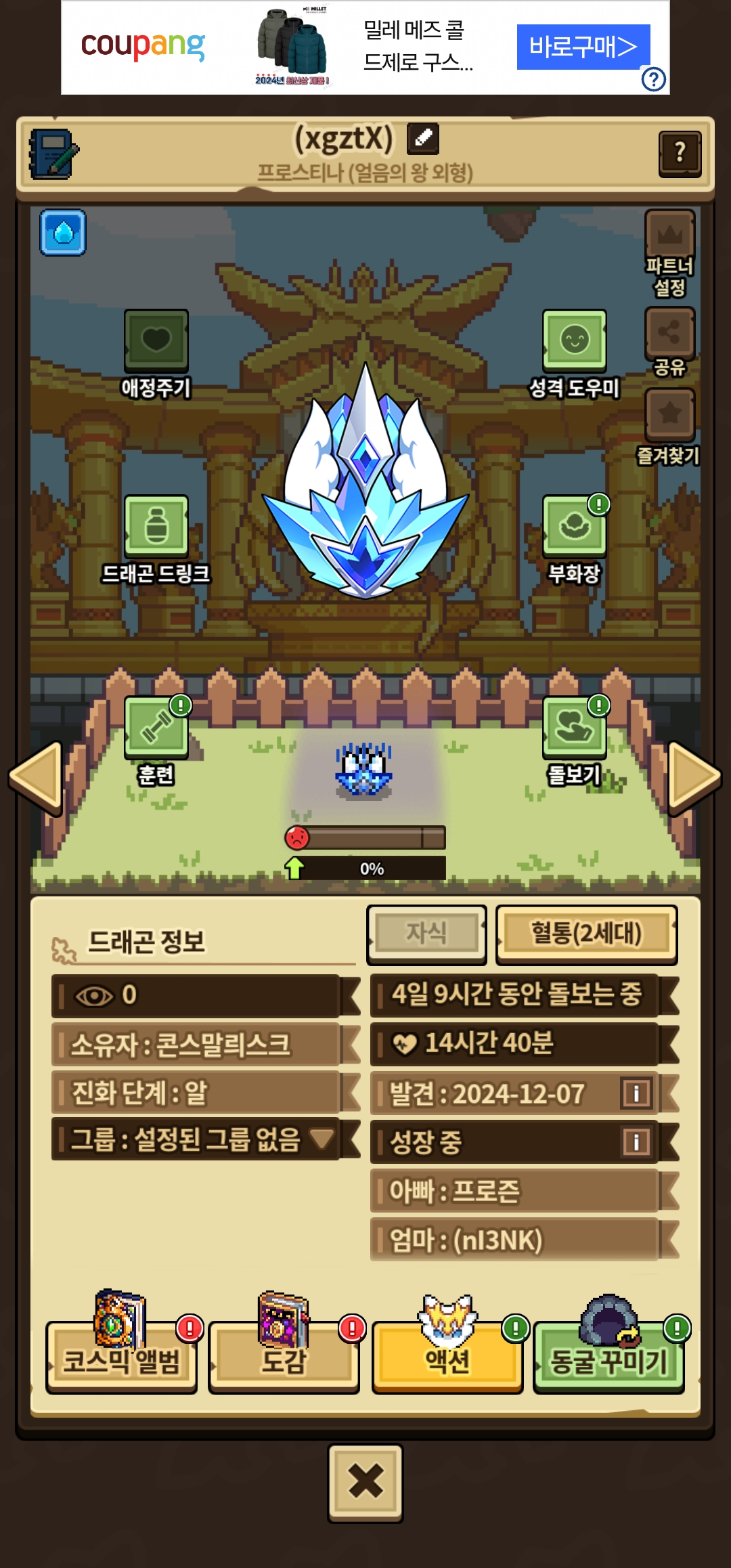Image resolution: width=731 pixels, height=1568 pixels.
Task: Tap 바로구매 in the Coupang ad
Action: point(583,47)
